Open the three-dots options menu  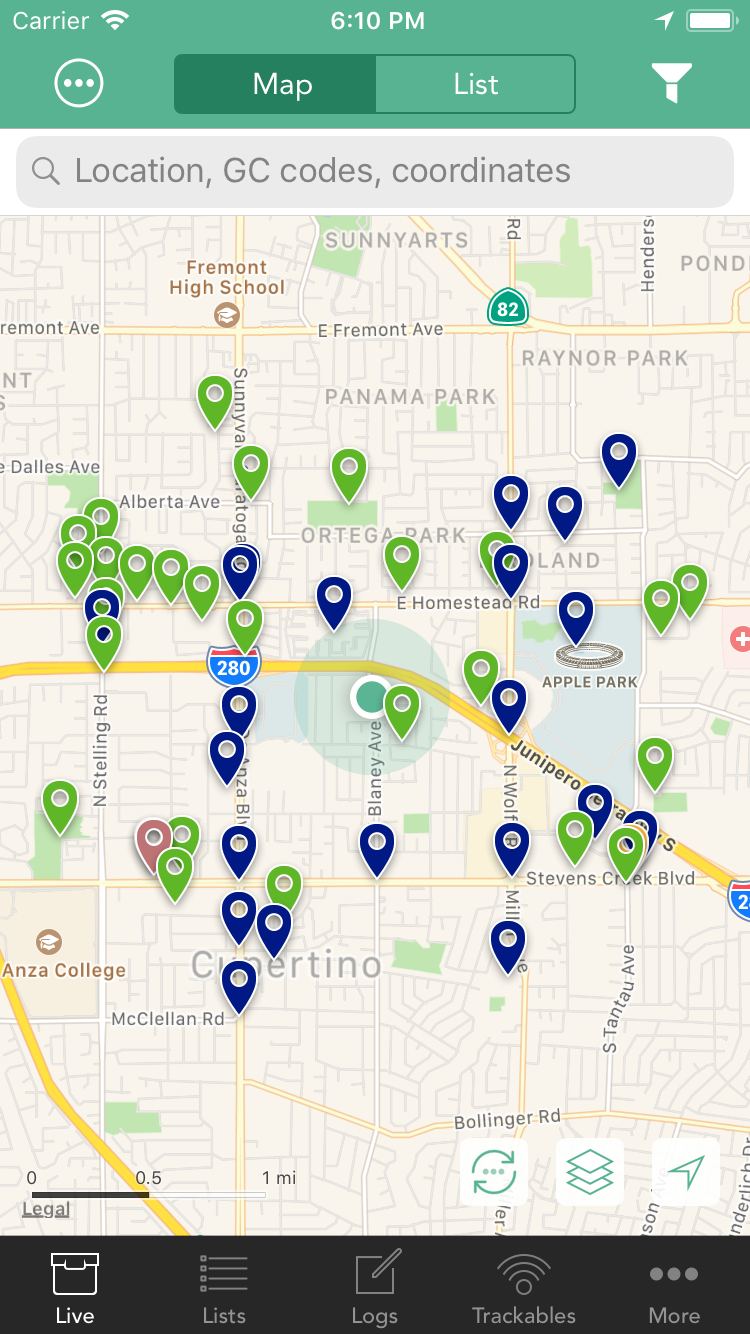[x=79, y=83]
